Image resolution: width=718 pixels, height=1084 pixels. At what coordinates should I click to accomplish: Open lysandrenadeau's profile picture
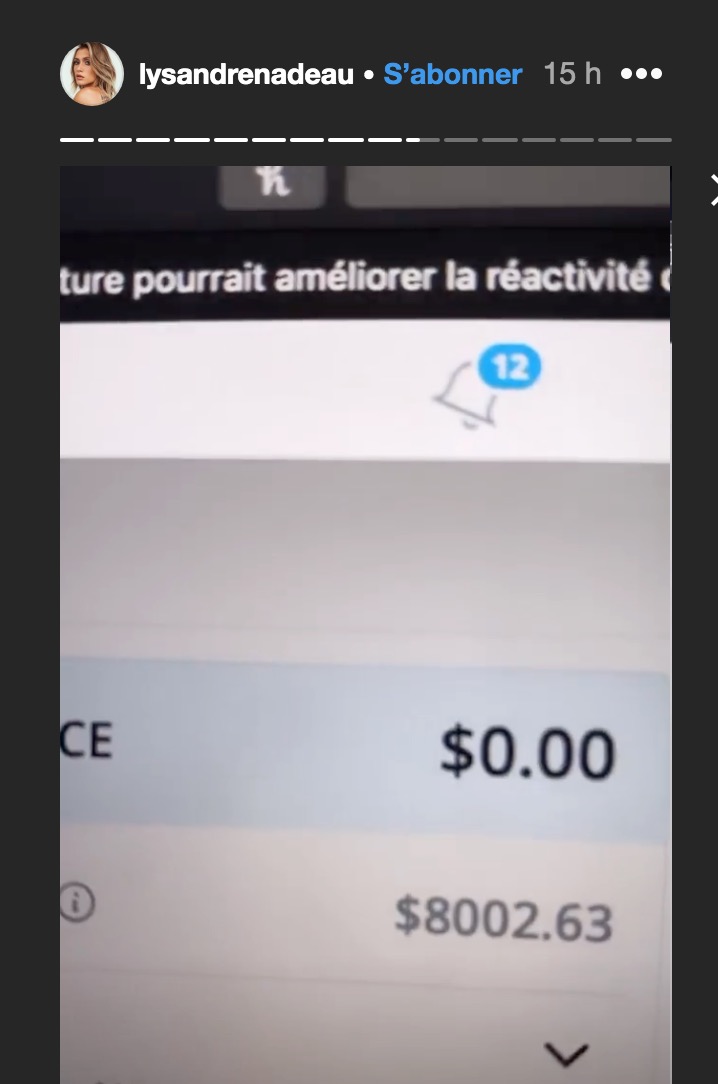pyautogui.click(x=92, y=74)
